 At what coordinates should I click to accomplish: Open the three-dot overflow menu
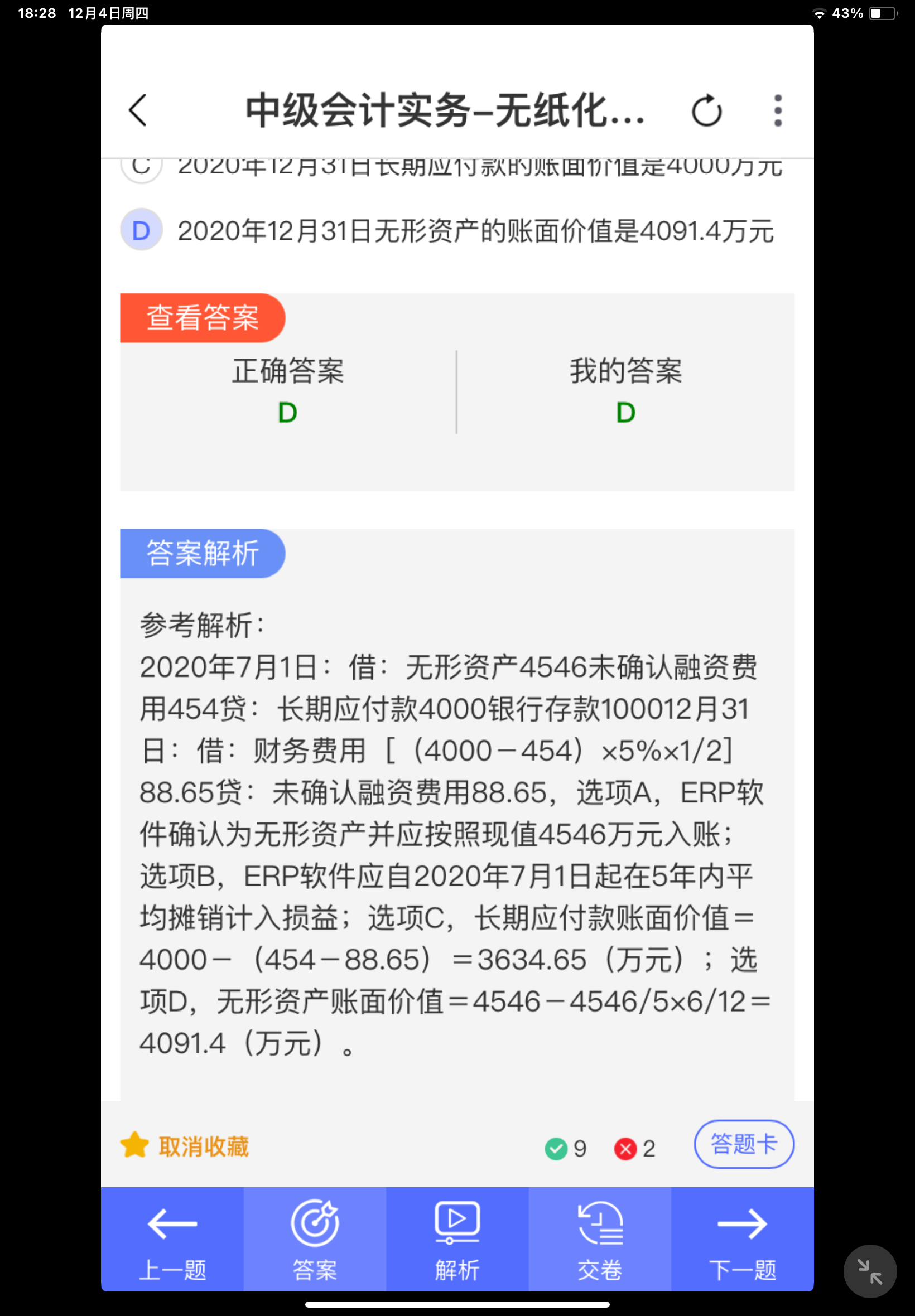click(x=777, y=110)
